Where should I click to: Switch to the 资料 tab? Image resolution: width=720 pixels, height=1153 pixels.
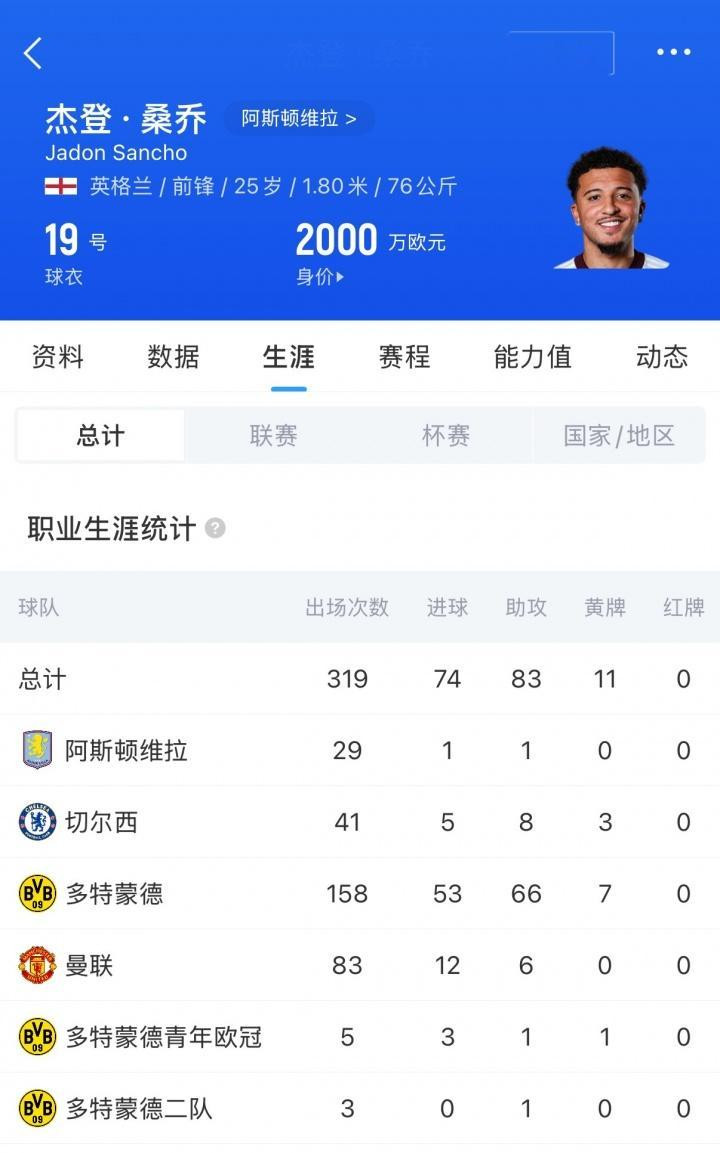pos(58,357)
